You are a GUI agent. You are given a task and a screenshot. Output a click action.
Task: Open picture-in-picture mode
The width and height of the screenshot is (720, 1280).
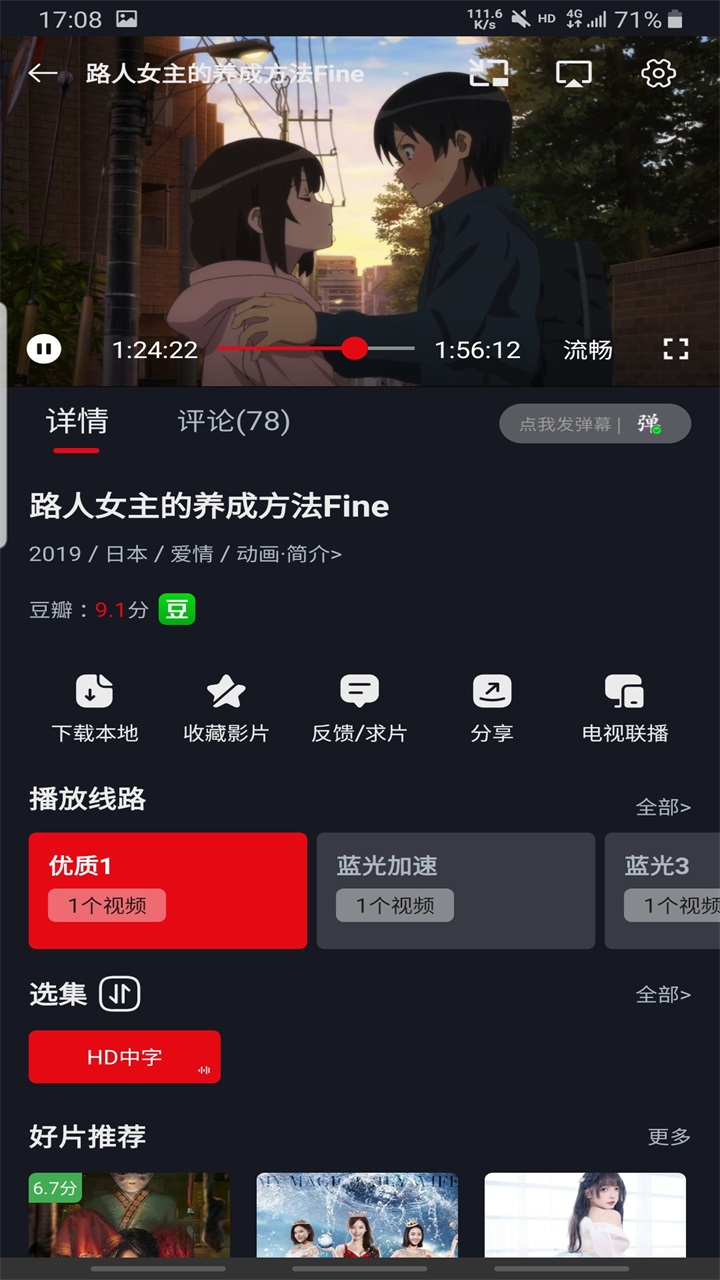pyautogui.click(x=489, y=73)
